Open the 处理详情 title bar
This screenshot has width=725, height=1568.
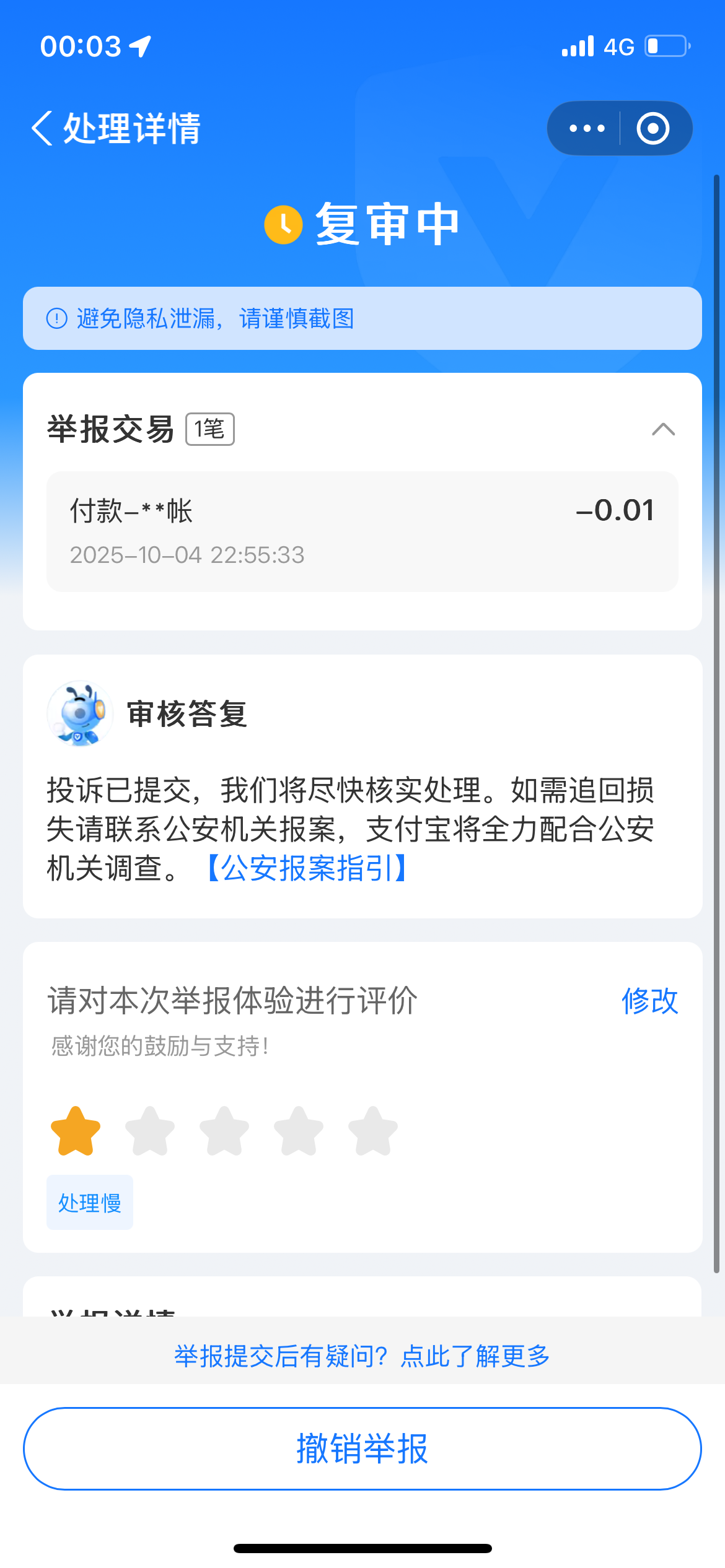[x=130, y=128]
